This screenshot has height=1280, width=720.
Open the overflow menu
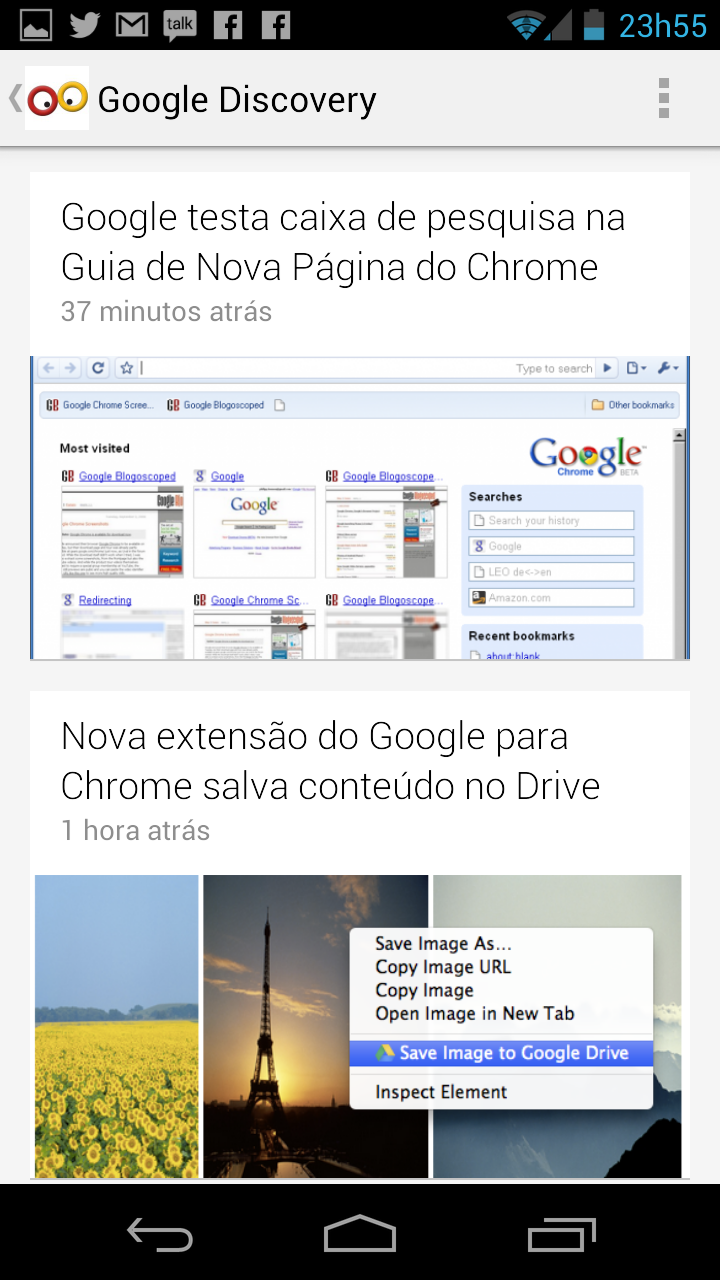point(663,99)
